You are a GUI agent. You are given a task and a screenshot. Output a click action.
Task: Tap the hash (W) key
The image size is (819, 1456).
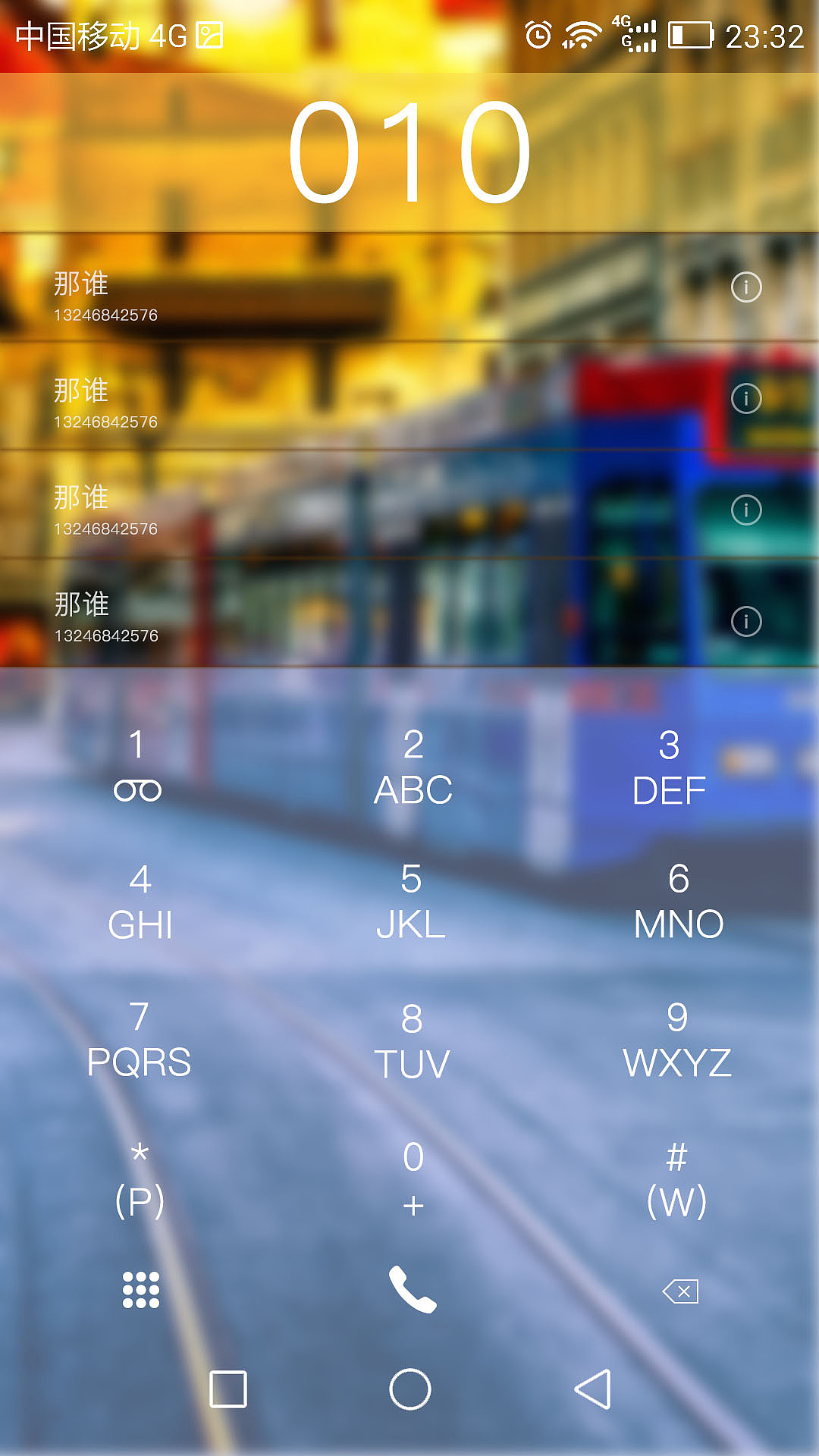point(676,1179)
